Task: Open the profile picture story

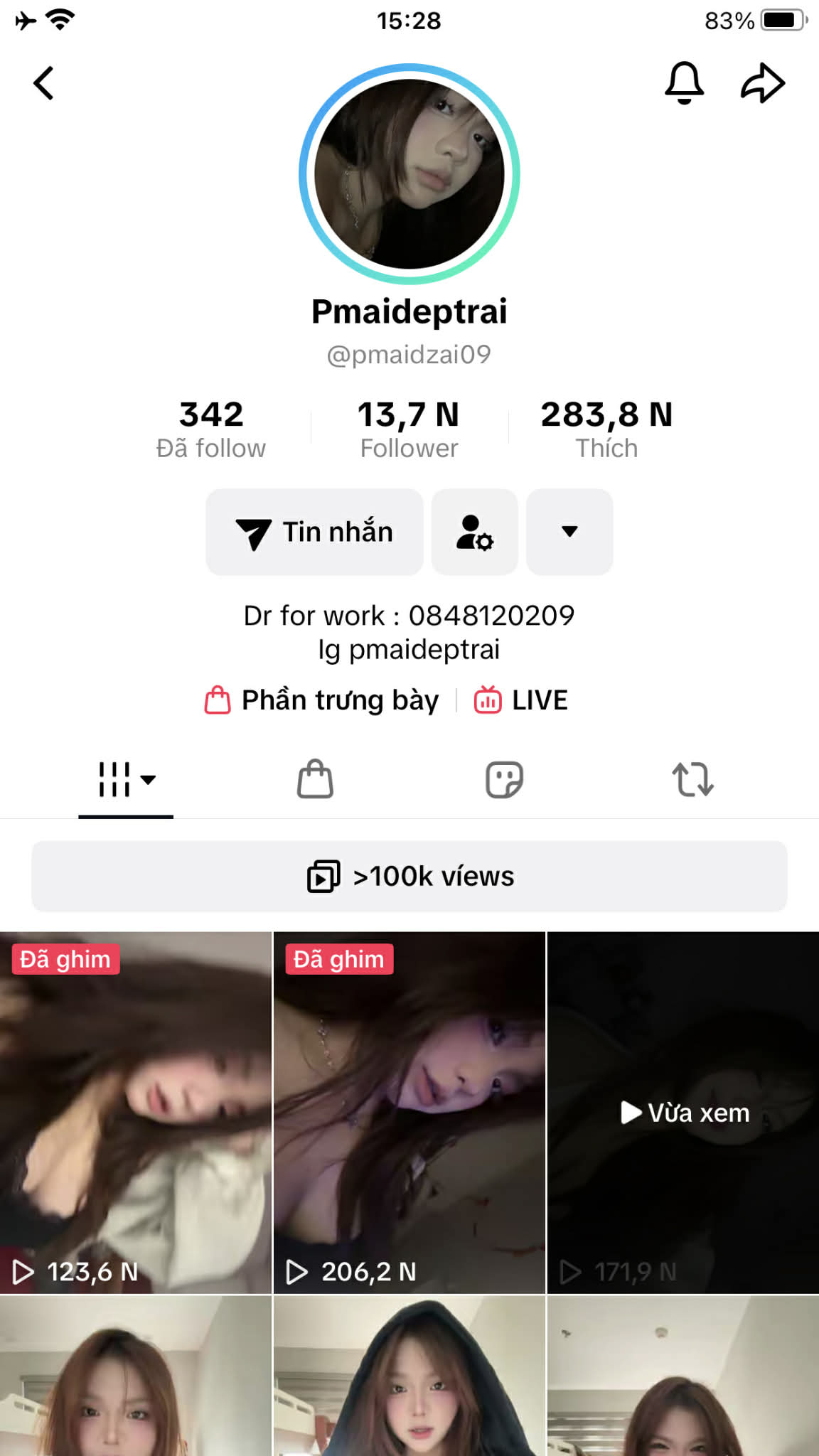Action: [x=409, y=174]
